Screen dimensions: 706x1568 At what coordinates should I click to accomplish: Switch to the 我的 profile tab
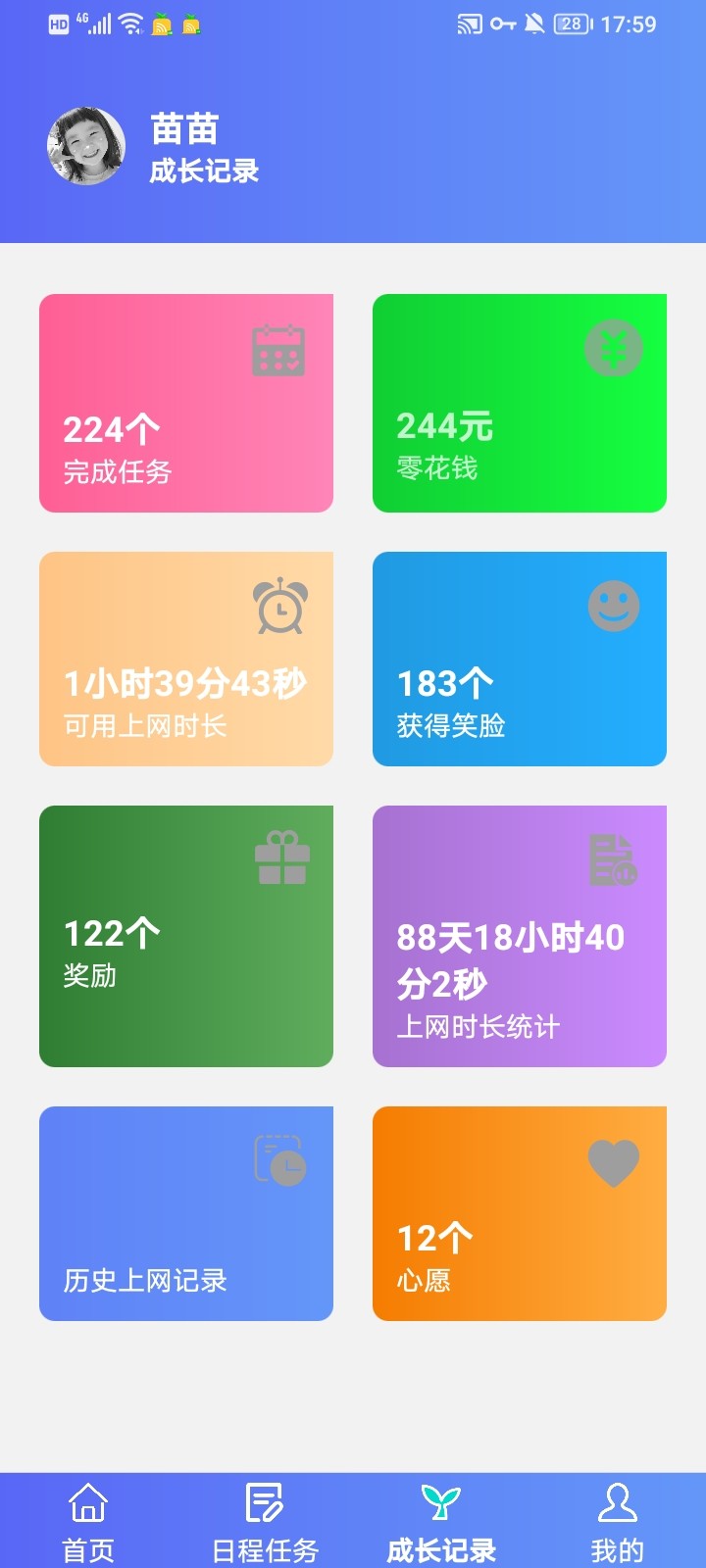(x=618, y=1522)
